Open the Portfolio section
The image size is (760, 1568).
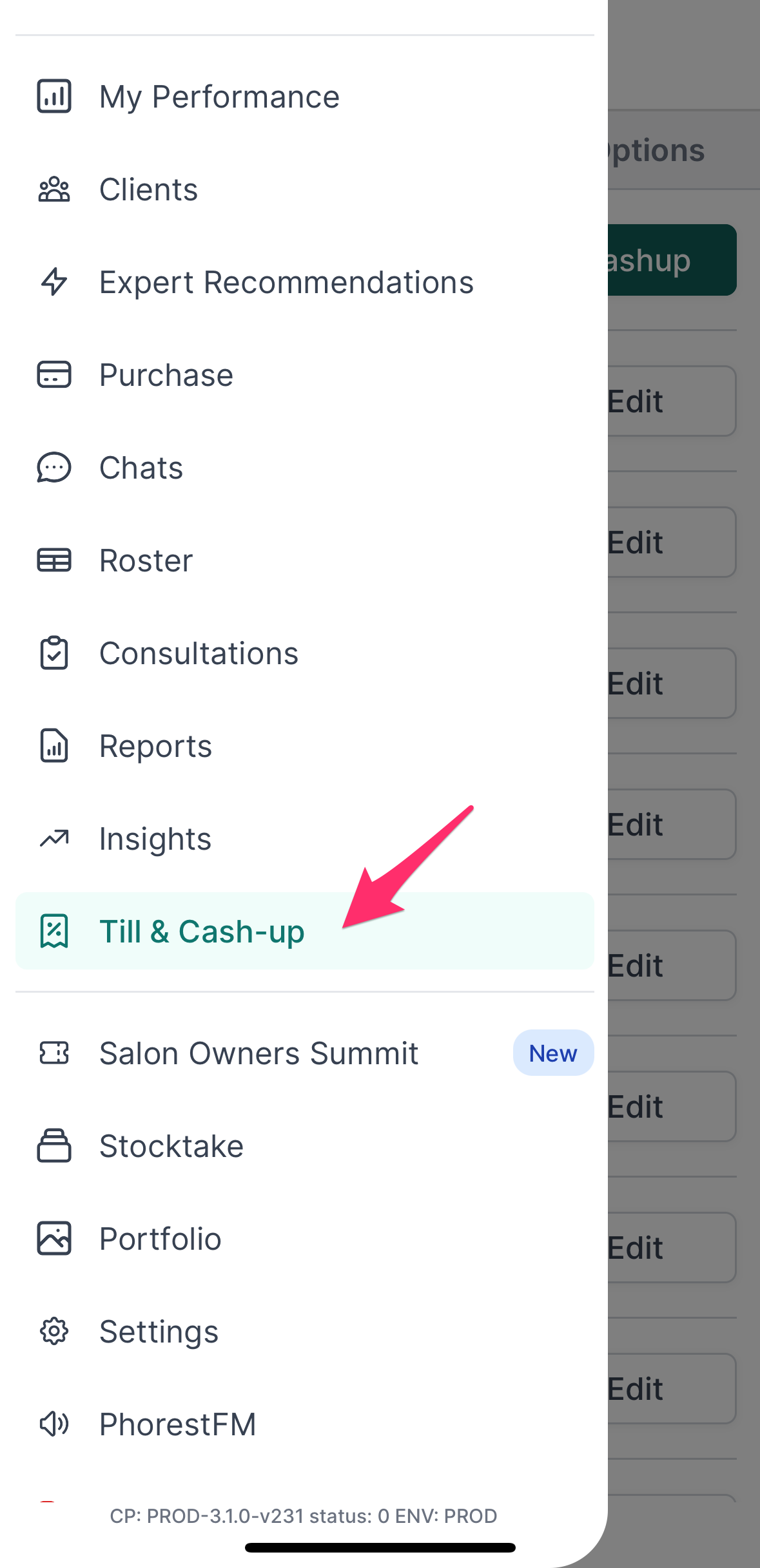coord(304,1239)
